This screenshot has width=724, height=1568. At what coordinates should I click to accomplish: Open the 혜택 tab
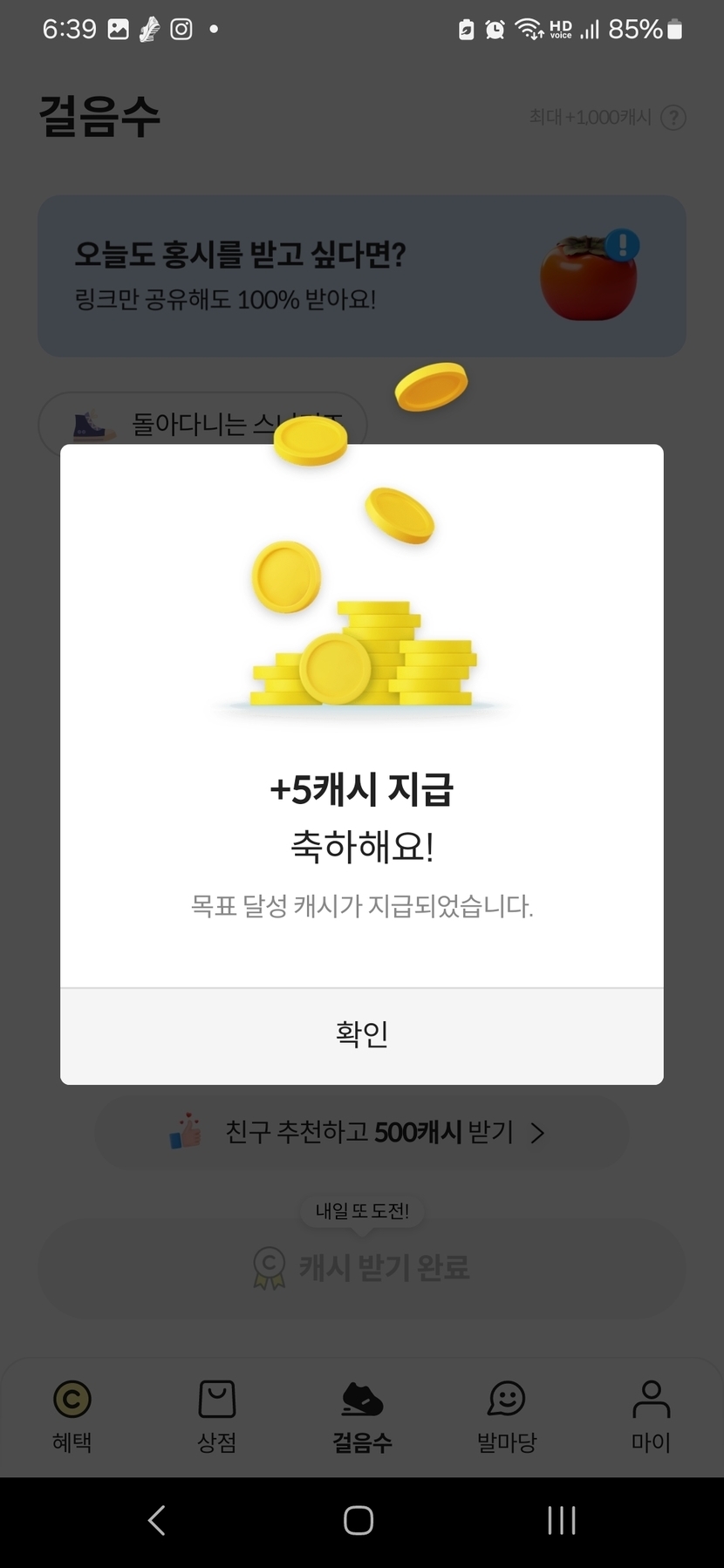pos(72,1413)
